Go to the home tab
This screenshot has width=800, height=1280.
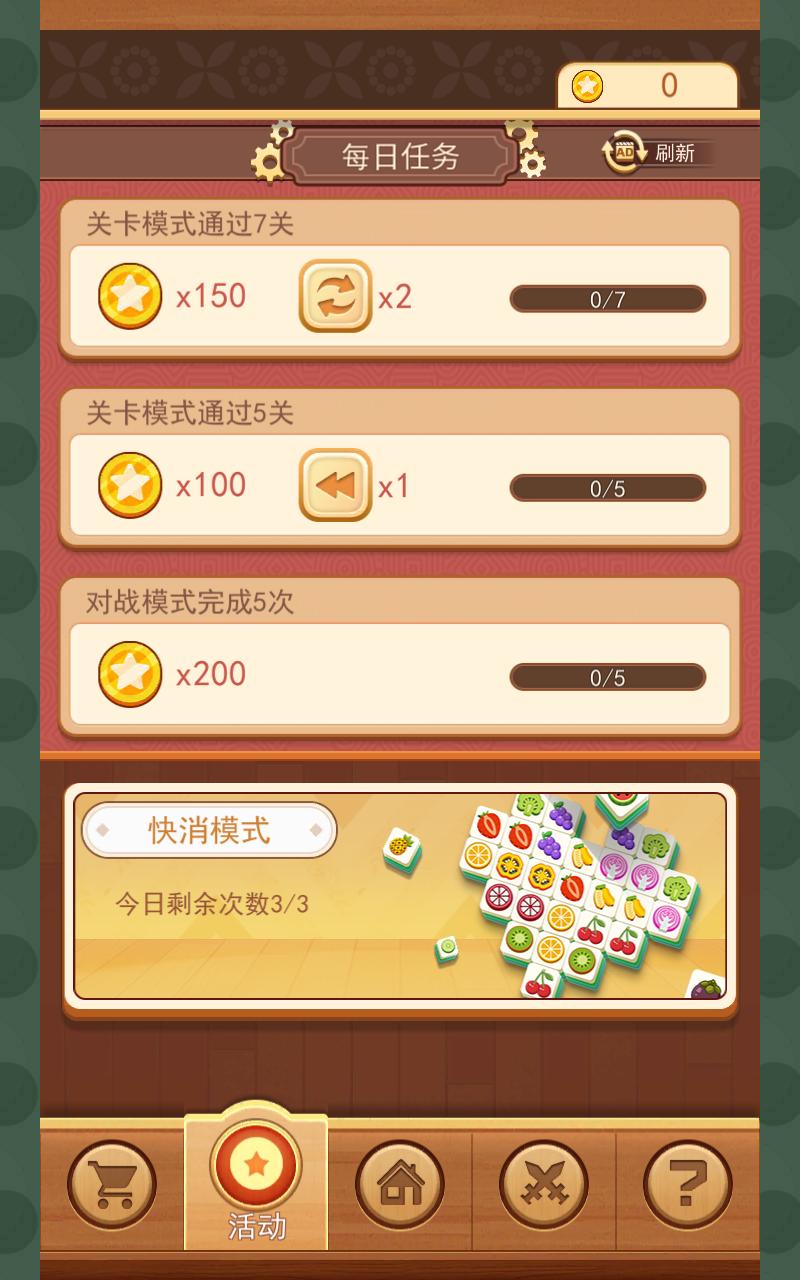400,1185
